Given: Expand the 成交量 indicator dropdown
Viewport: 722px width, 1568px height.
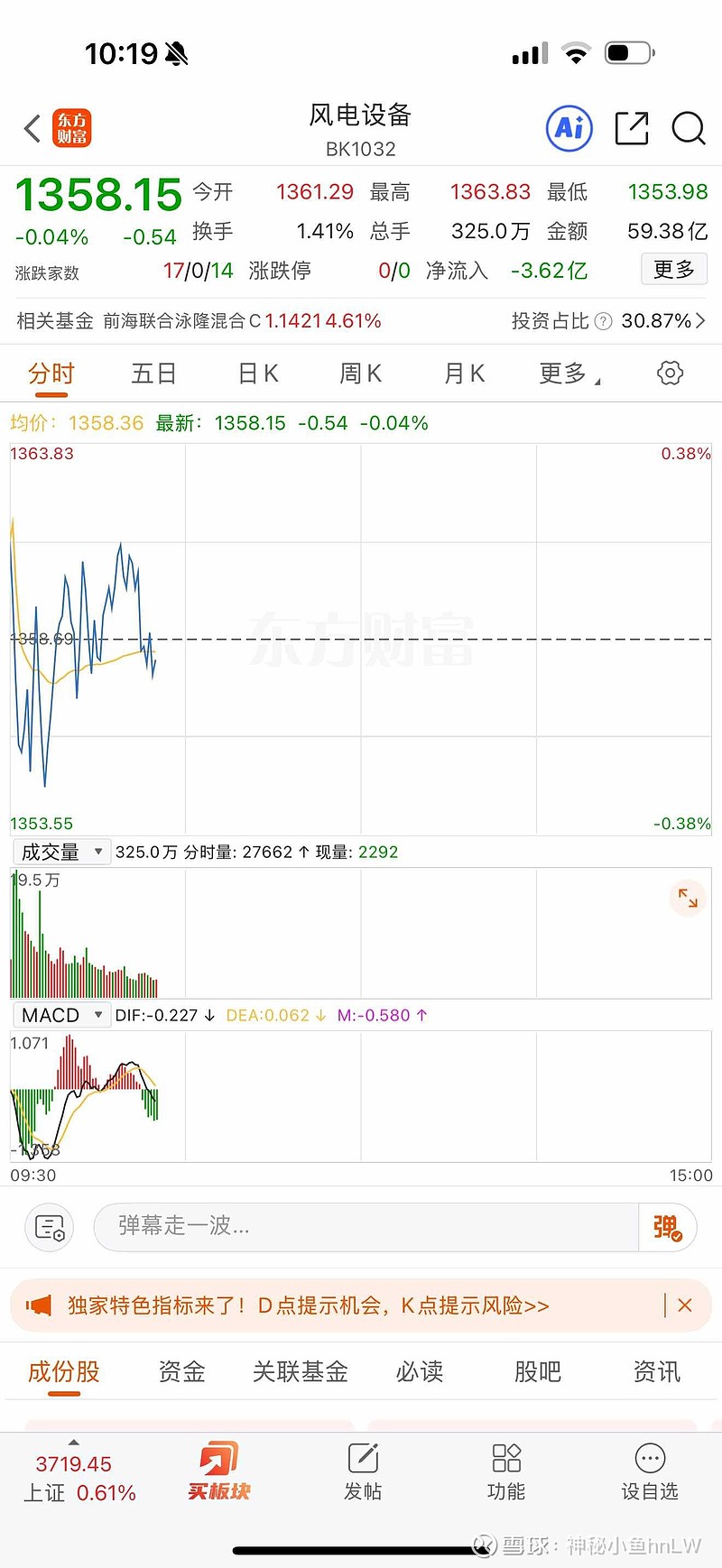Looking at the screenshot, I should (61, 852).
